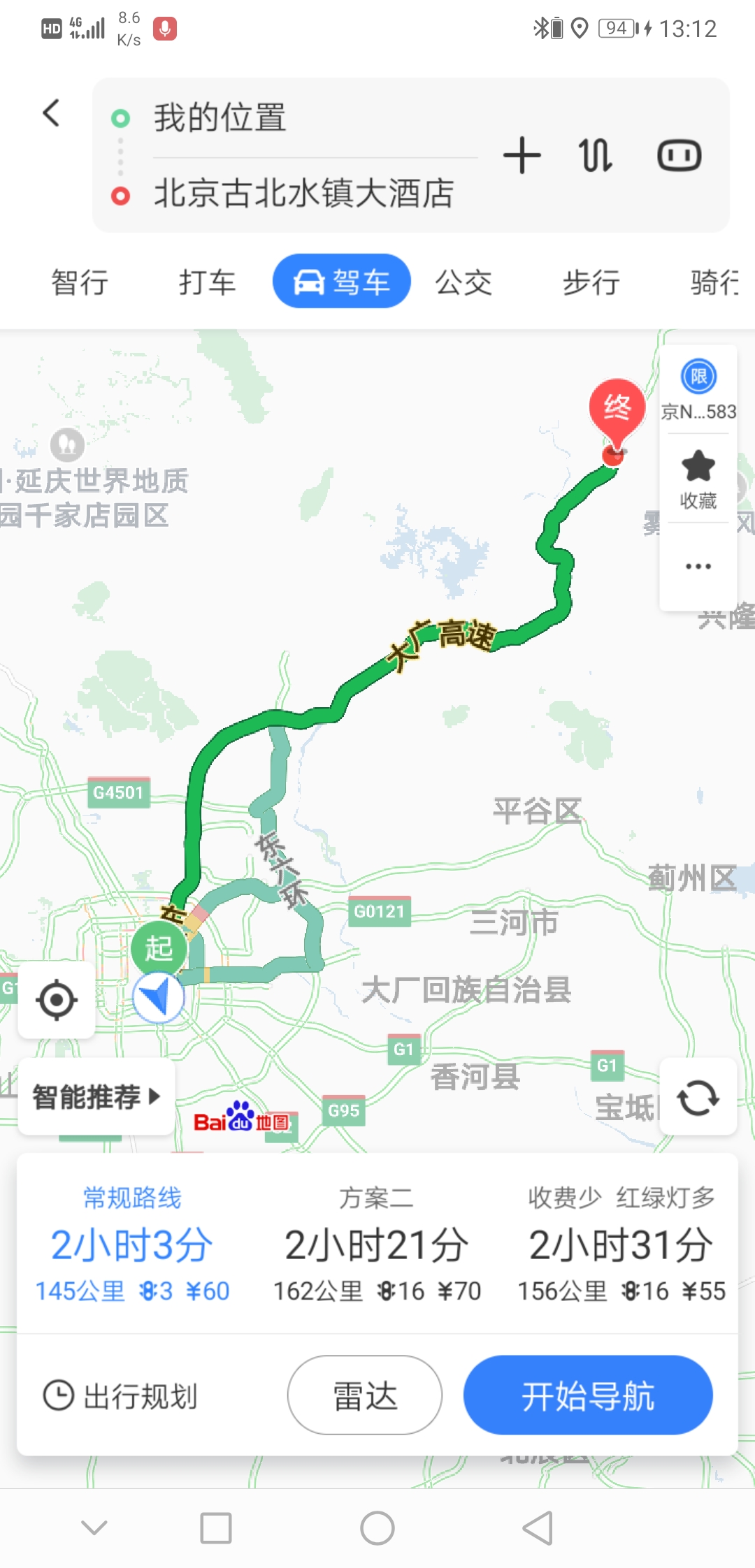The height and width of the screenshot is (1568, 755).
Task: Open the route card icon beside the swap icon
Action: pyautogui.click(x=679, y=155)
